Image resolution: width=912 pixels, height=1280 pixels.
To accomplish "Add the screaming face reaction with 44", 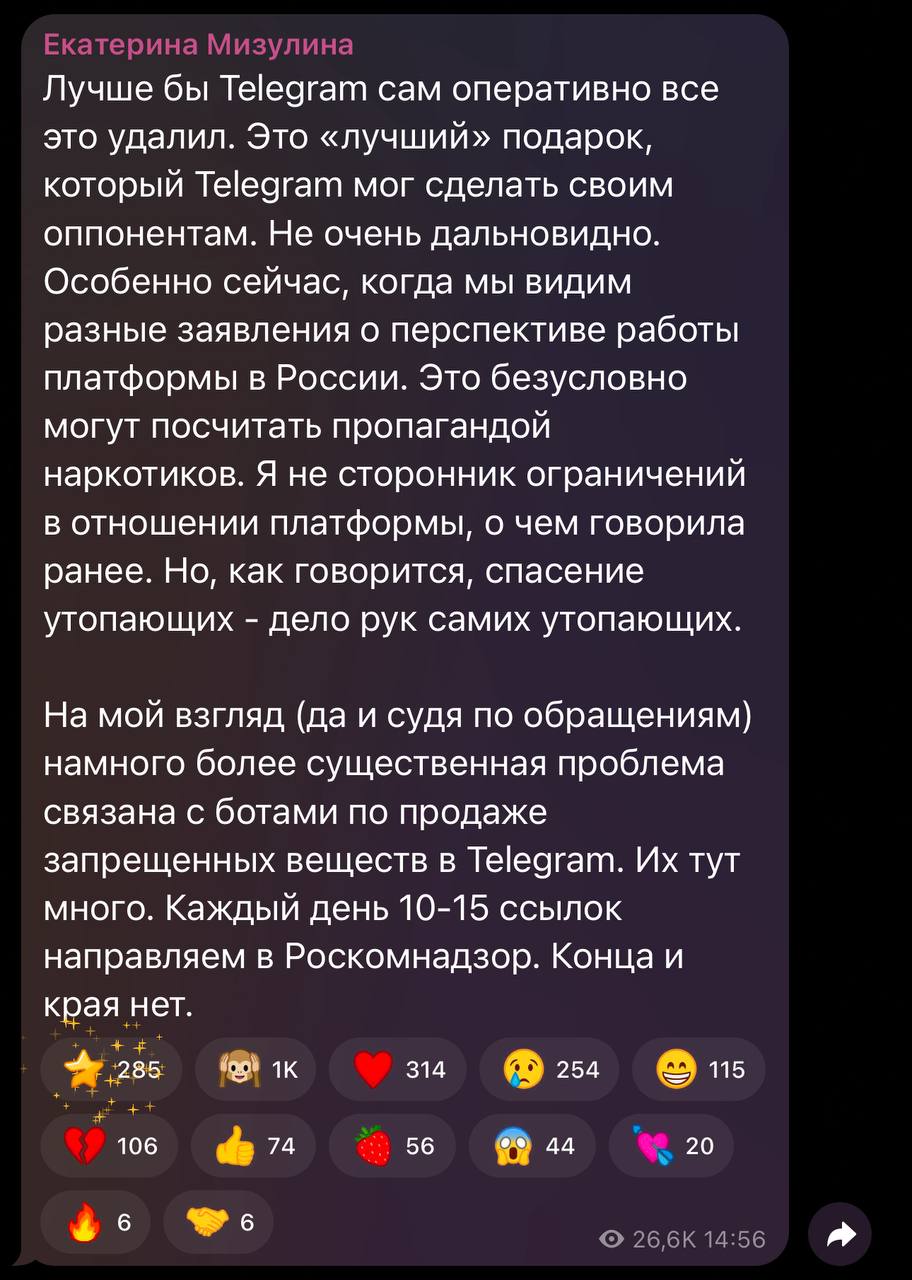I will pyautogui.click(x=533, y=1146).
